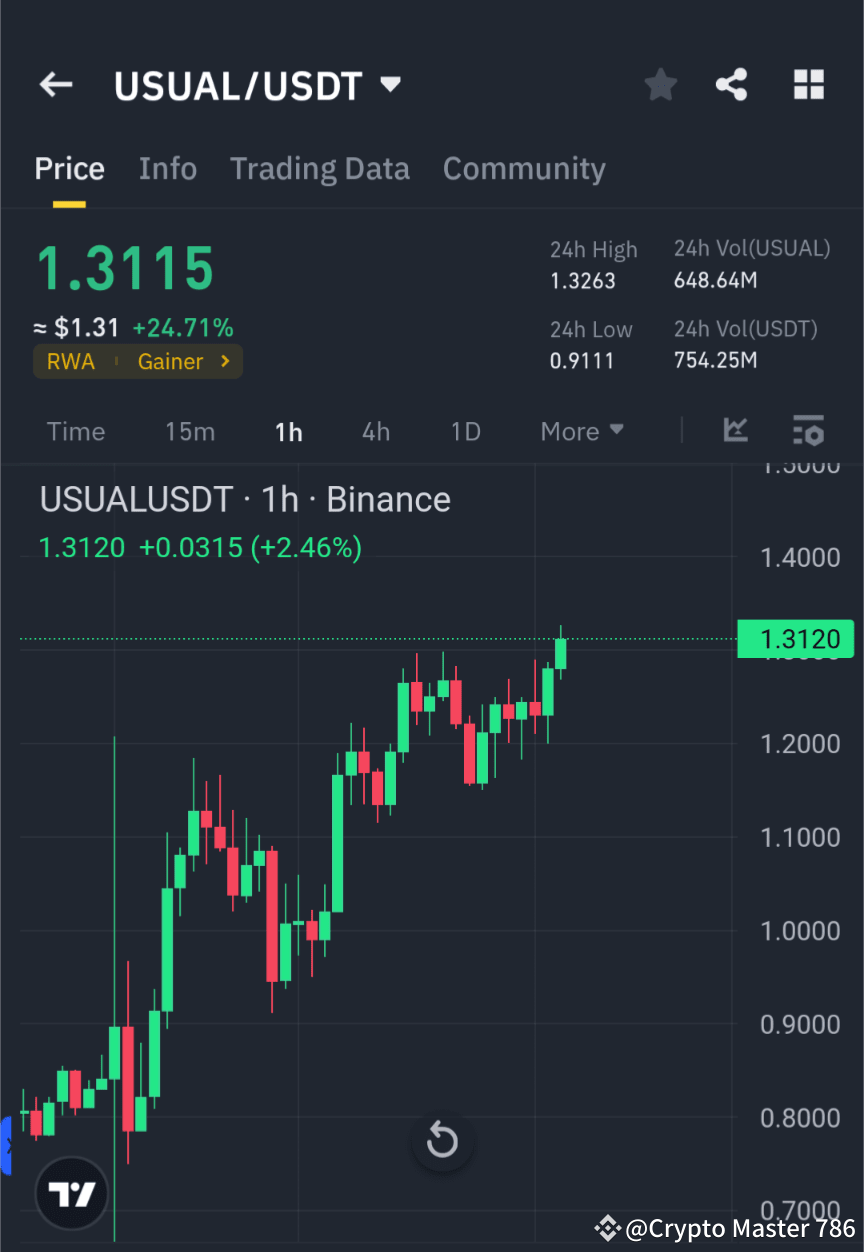Tap the back arrow to exit the chart
This screenshot has height=1252, width=864.
pos(55,85)
